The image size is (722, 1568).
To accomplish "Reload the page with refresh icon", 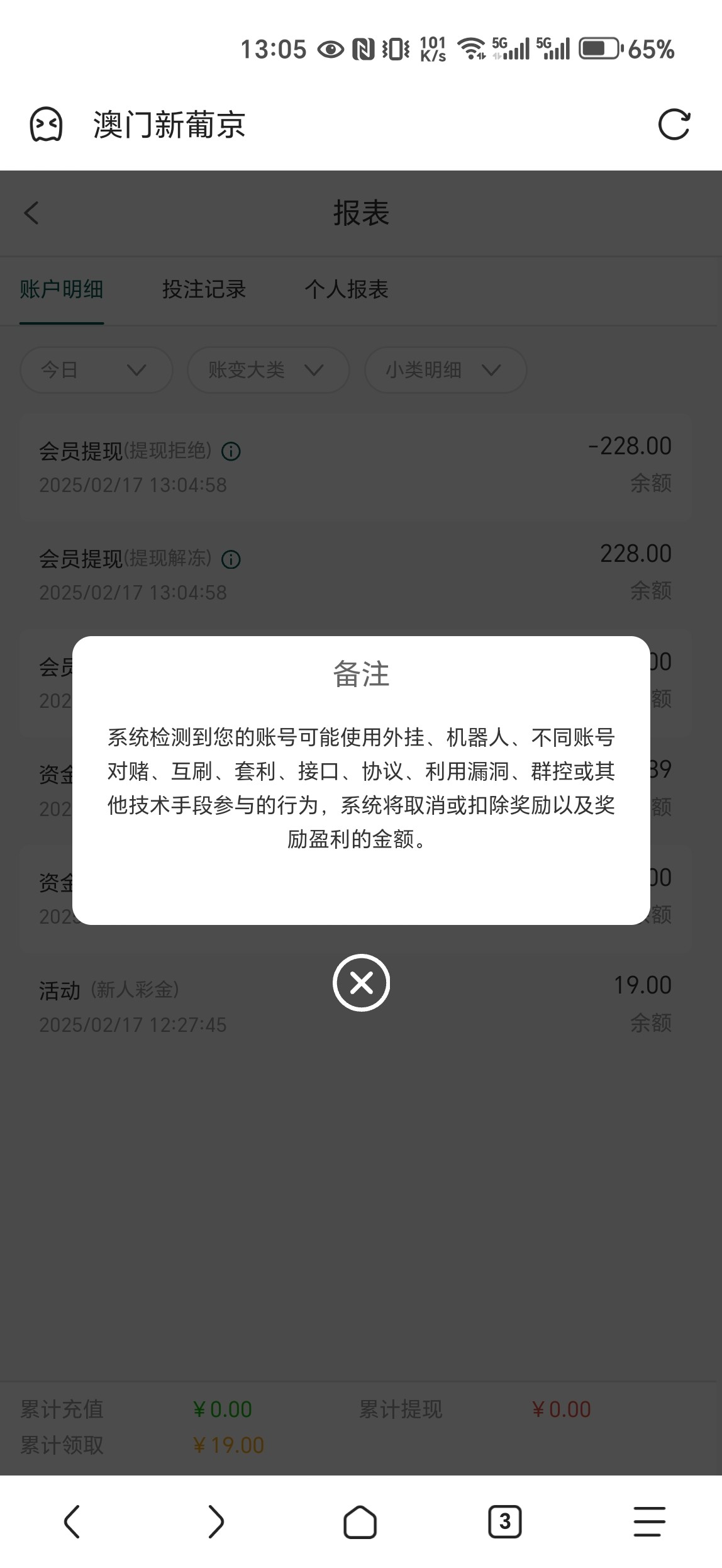I will 674,125.
